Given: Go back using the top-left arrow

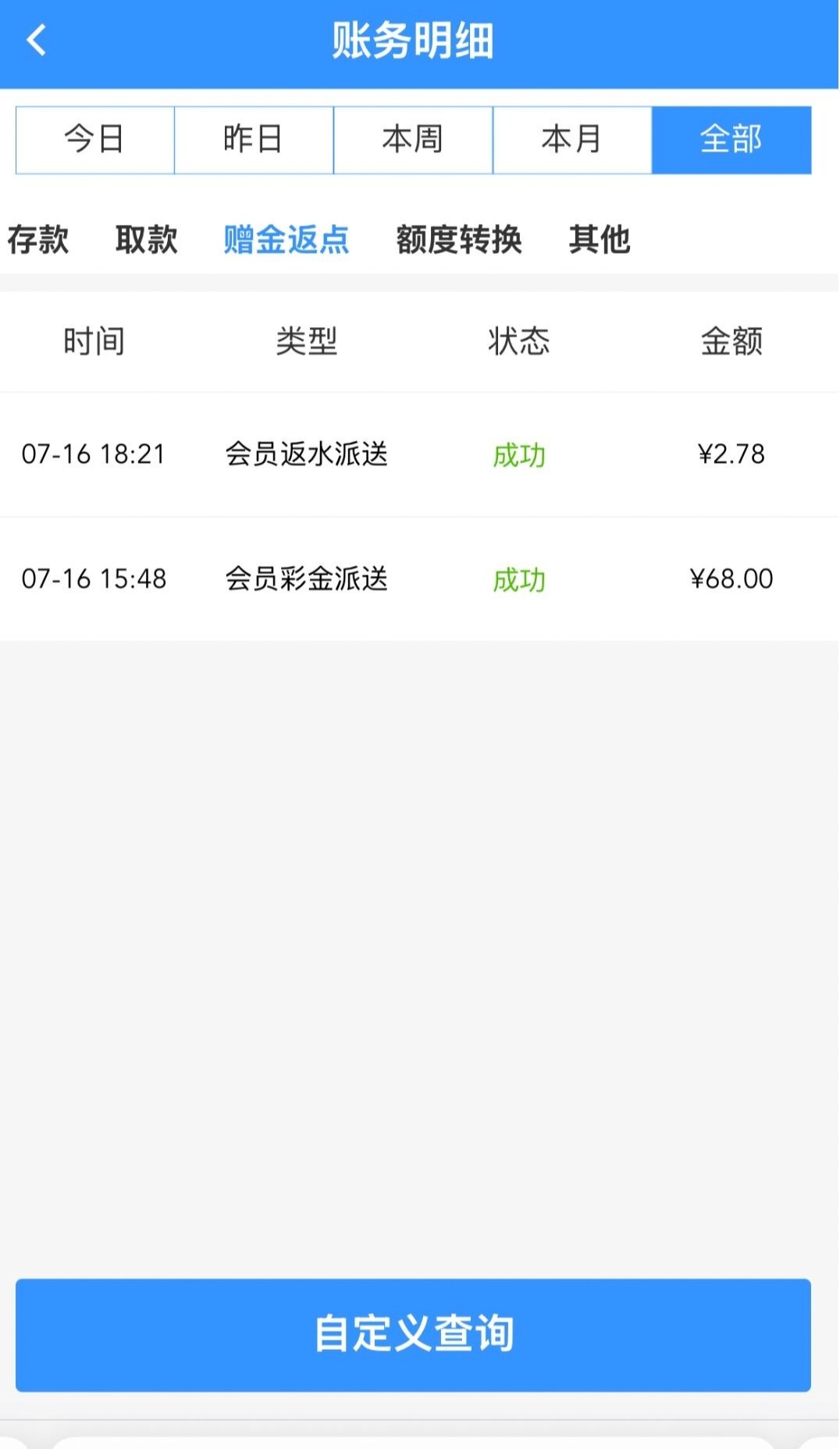Looking at the screenshot, I should click(37, 40).
